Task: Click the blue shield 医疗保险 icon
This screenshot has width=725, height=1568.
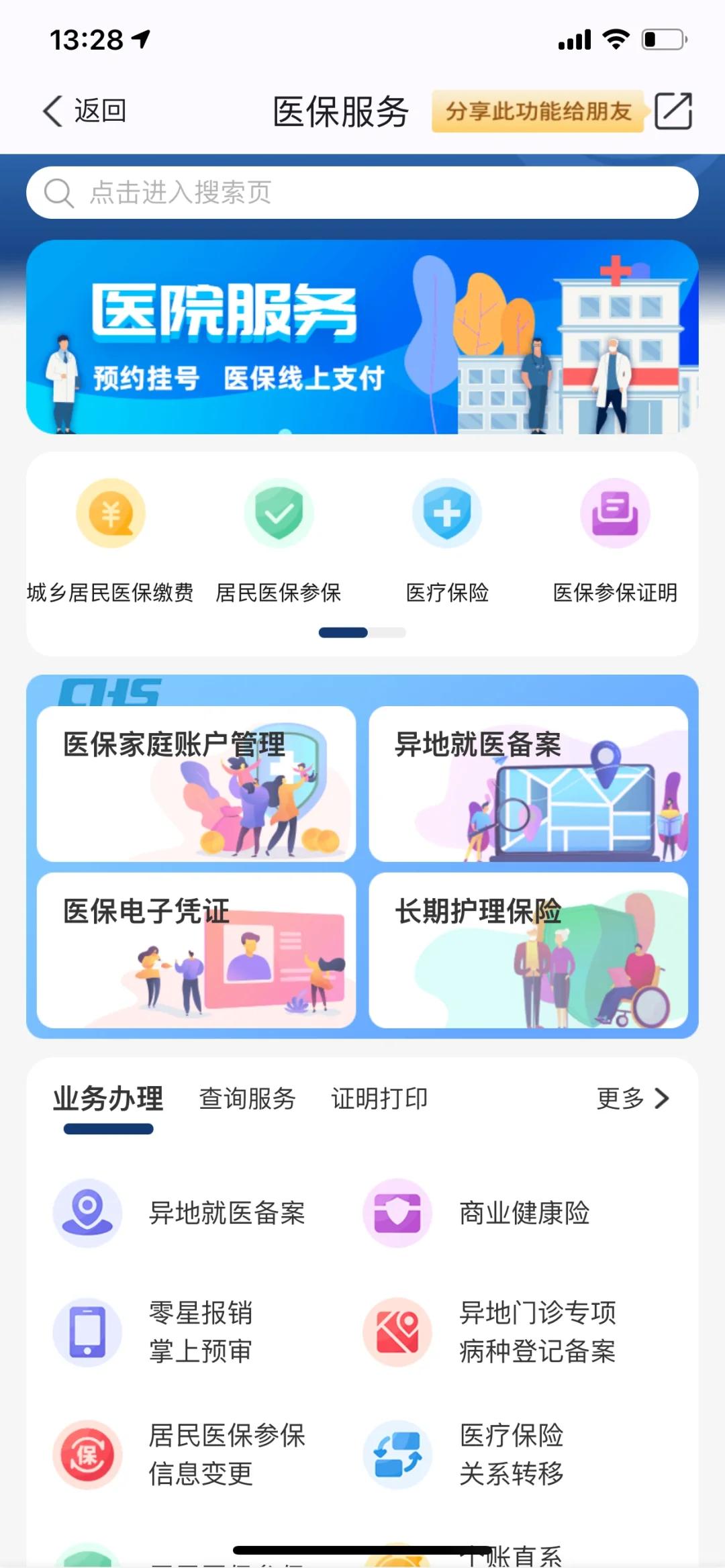Action: coord(447,512)
